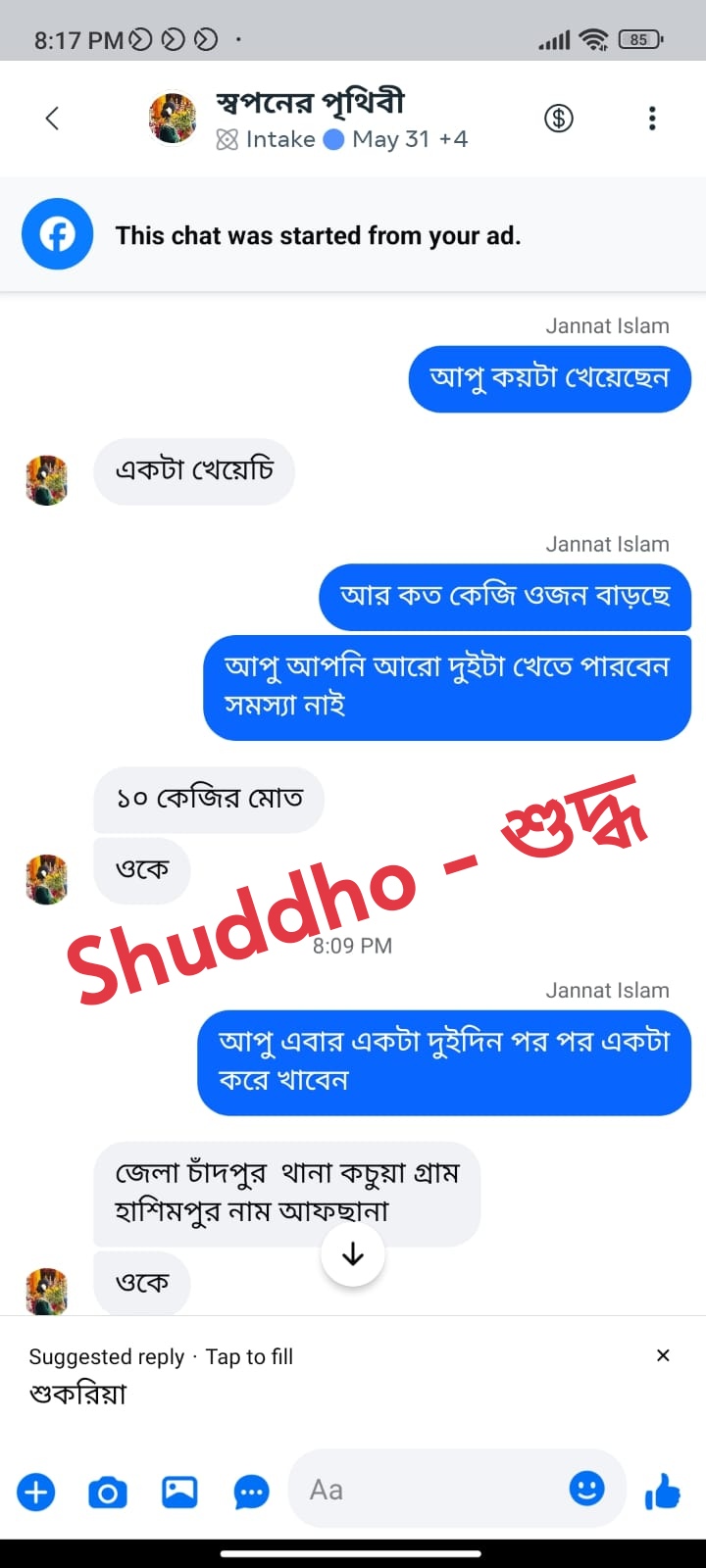Screen dimensions: 706x1568
Task: Open the emoji picker
Action: tap(587, 1490)
